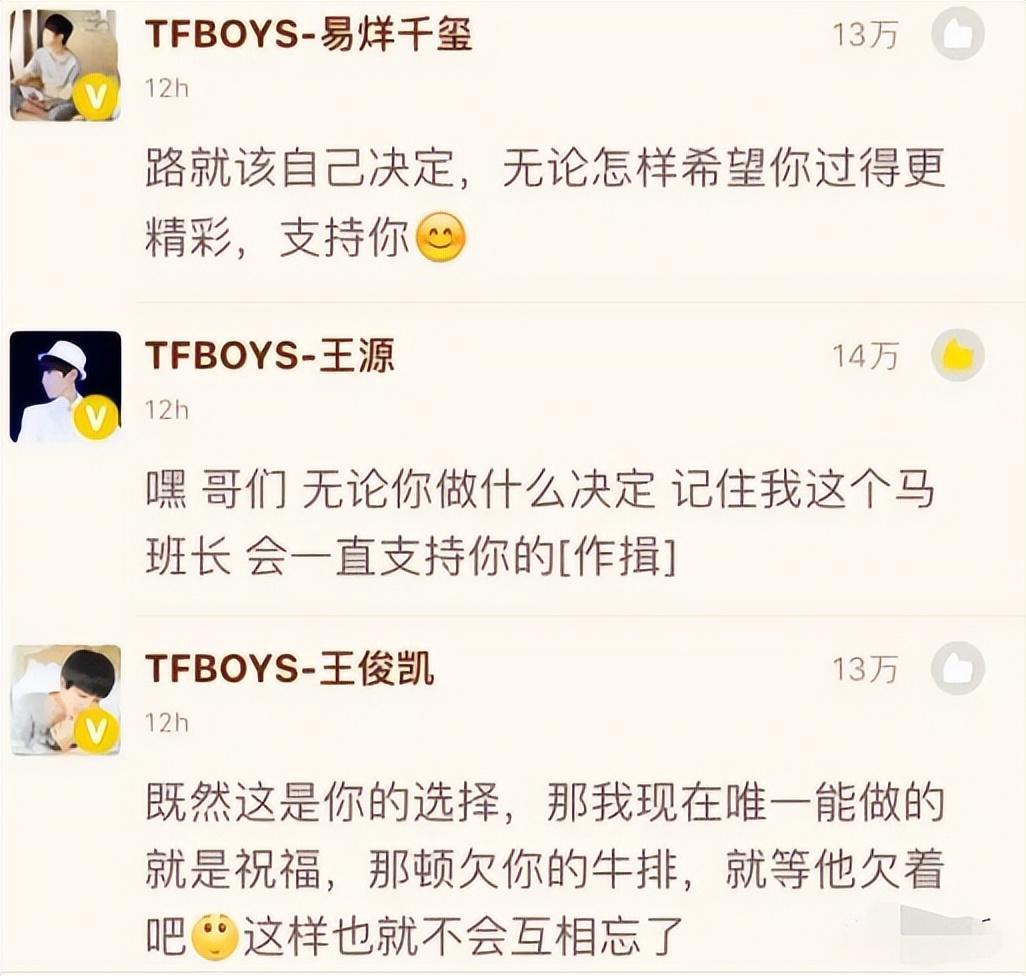Select the TFBOYS-王俊凯 username
The width and height of the screenshot is (1026, 976).
[x=290, y=668]
